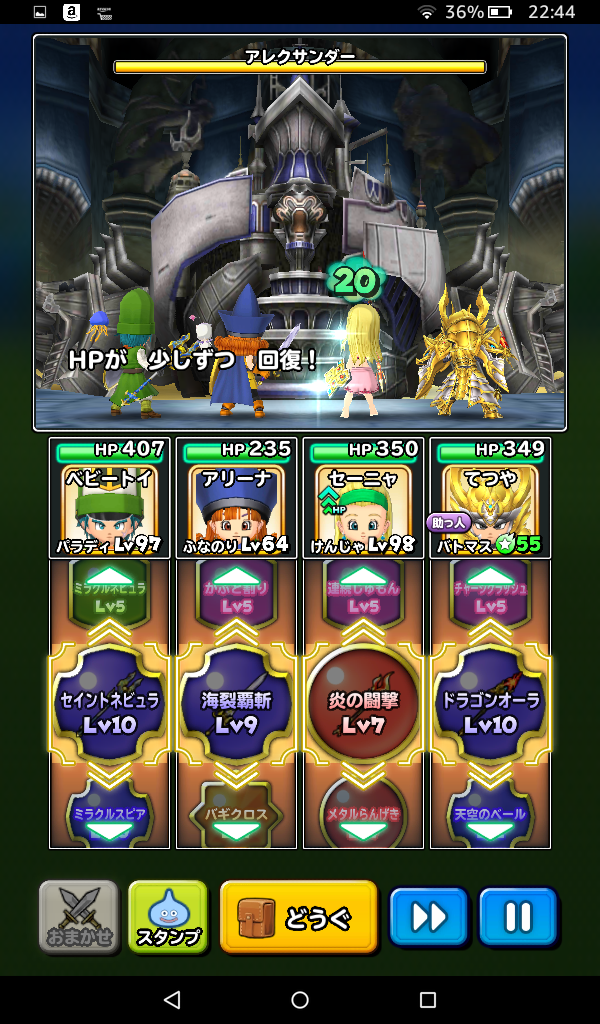Fast-forward the battle speed
The image size is (600, 1024).
point(429,917)
